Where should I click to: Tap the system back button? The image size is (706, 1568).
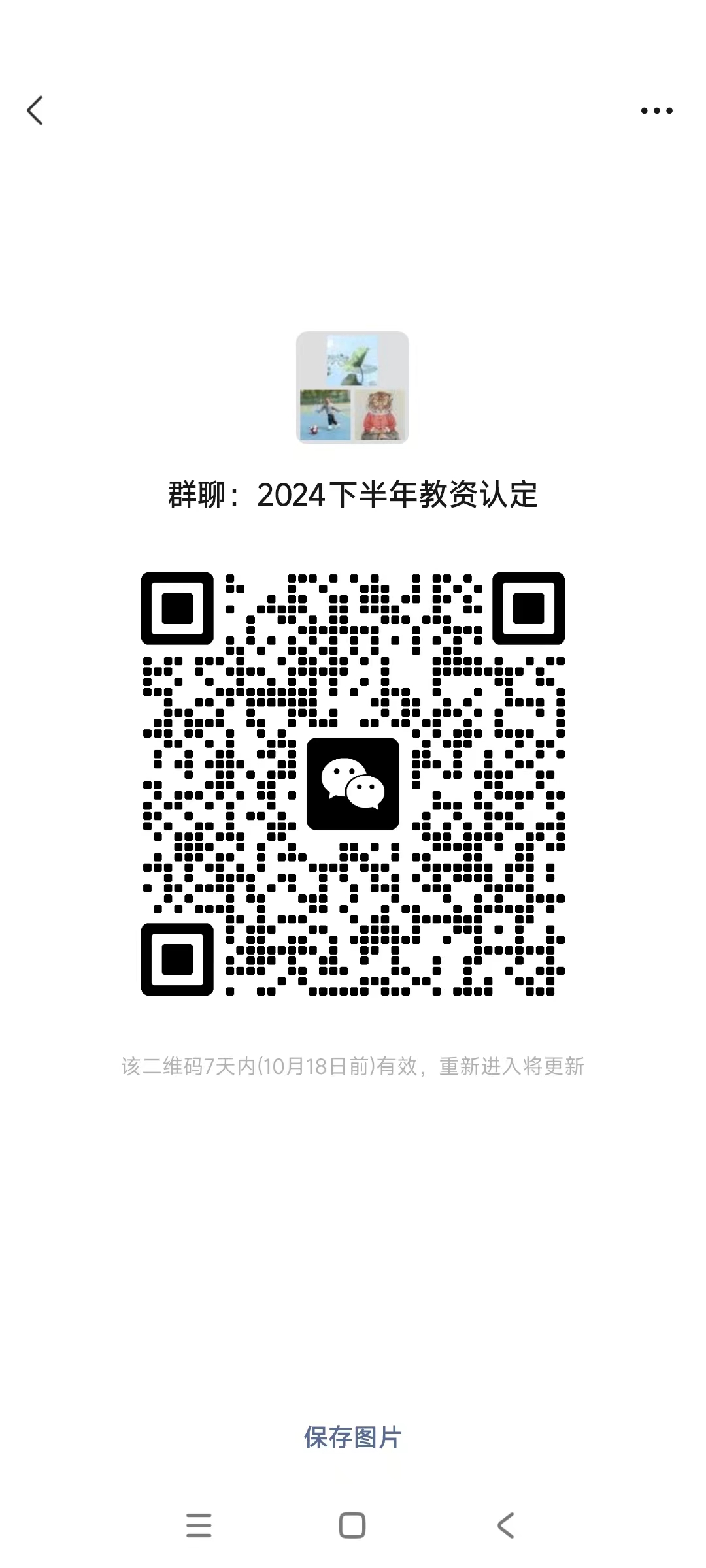click(505, 1526)
